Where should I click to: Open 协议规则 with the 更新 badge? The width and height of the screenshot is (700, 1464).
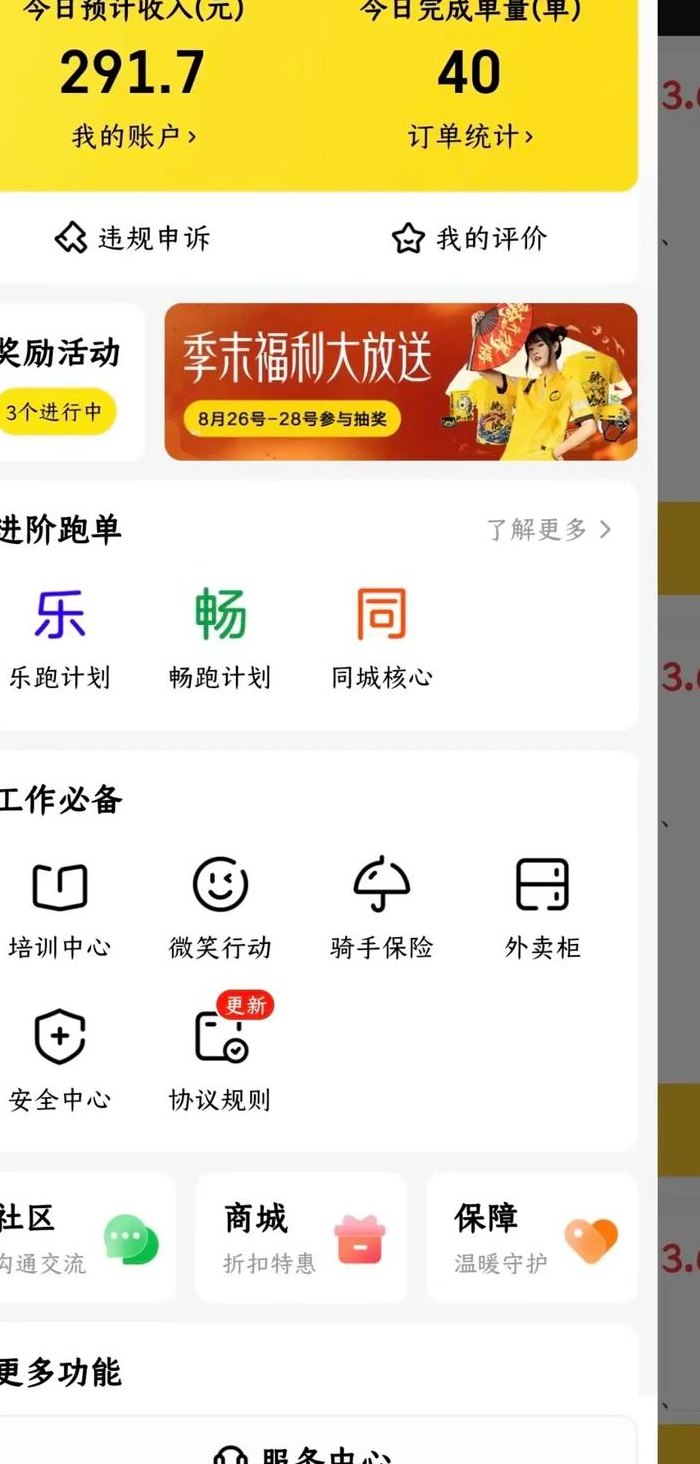pyautogui.click(x=220, y=1061)
